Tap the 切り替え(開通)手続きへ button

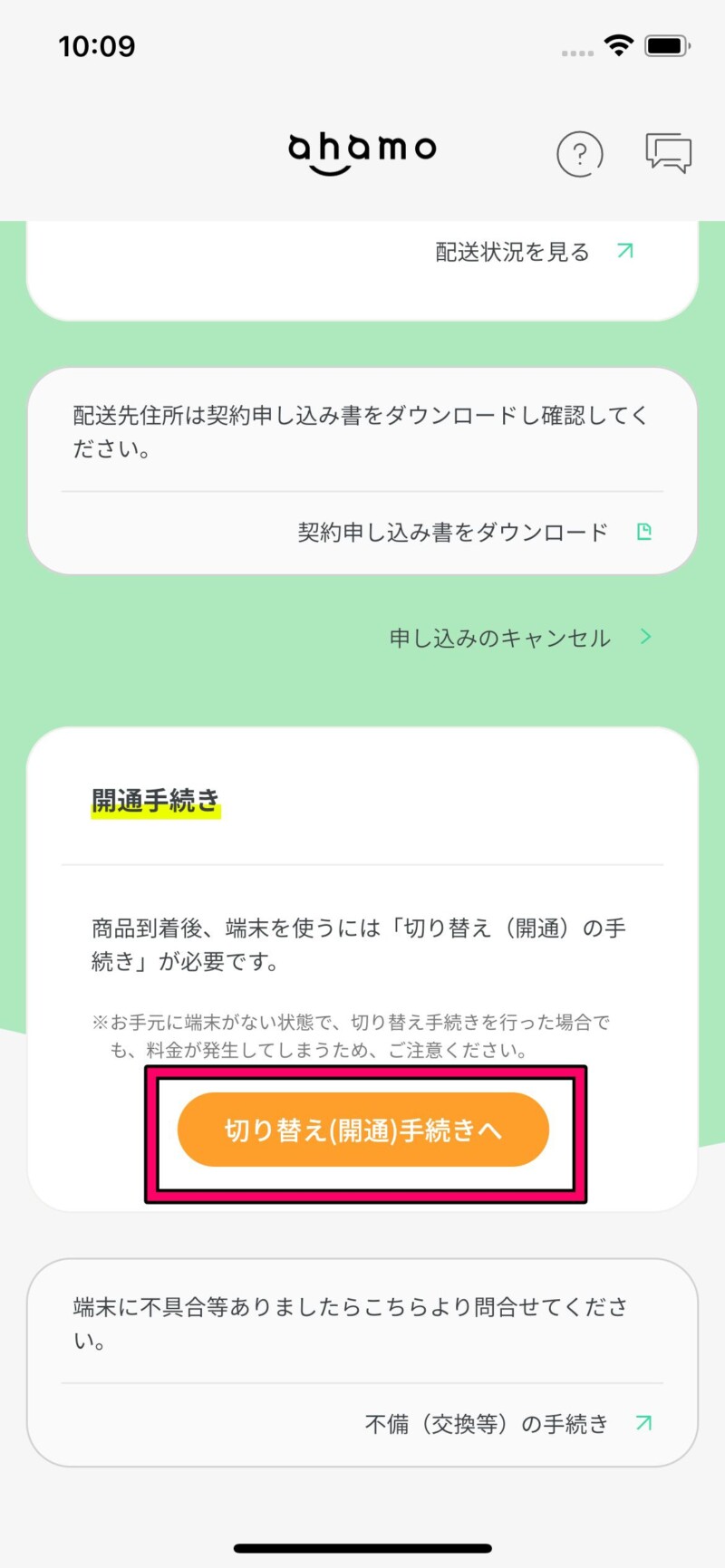(363, 1130)
